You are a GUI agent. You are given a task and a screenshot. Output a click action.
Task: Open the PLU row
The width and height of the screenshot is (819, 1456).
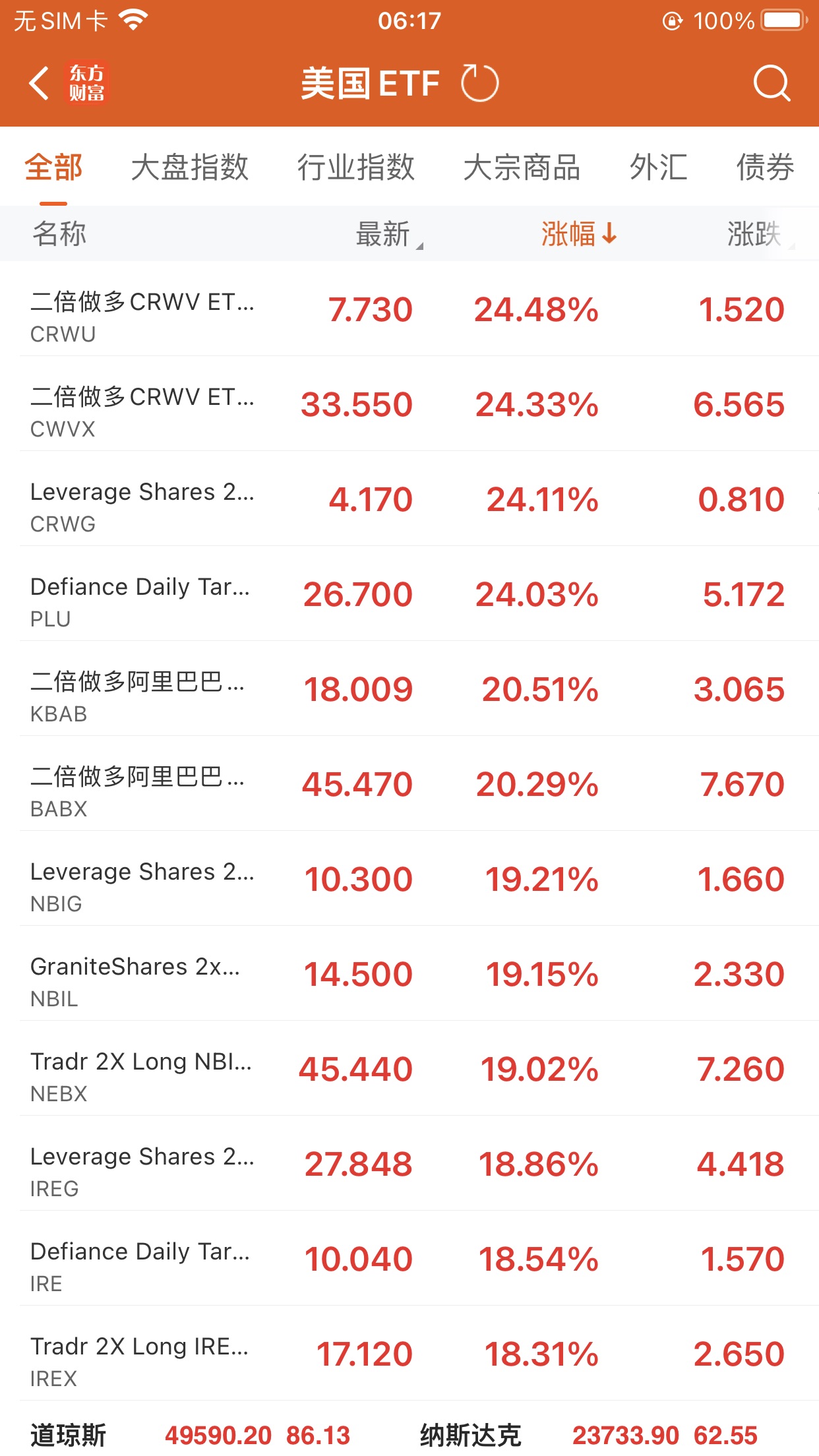pyautogui.click(x=409, y=595)
